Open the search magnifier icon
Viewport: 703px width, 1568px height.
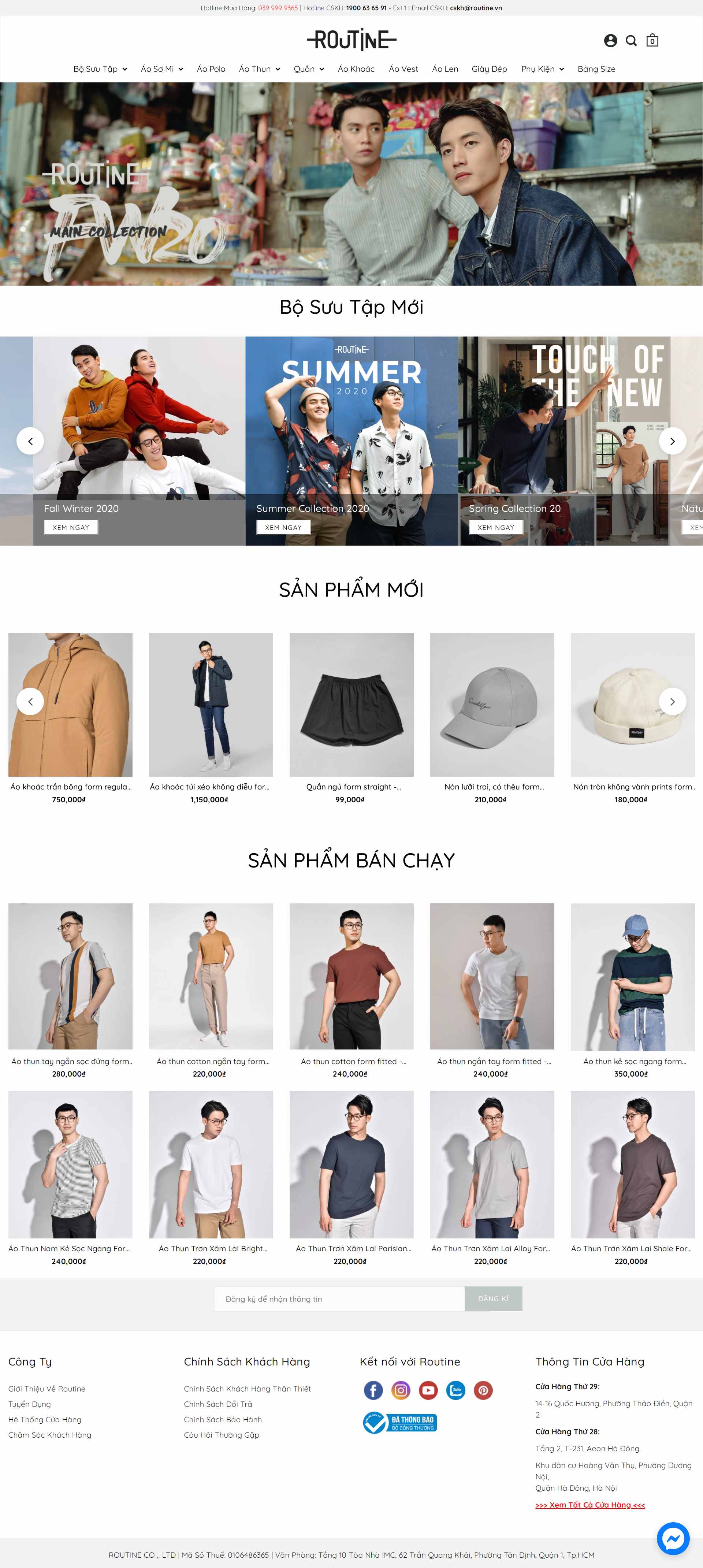[x=631, y=41]
